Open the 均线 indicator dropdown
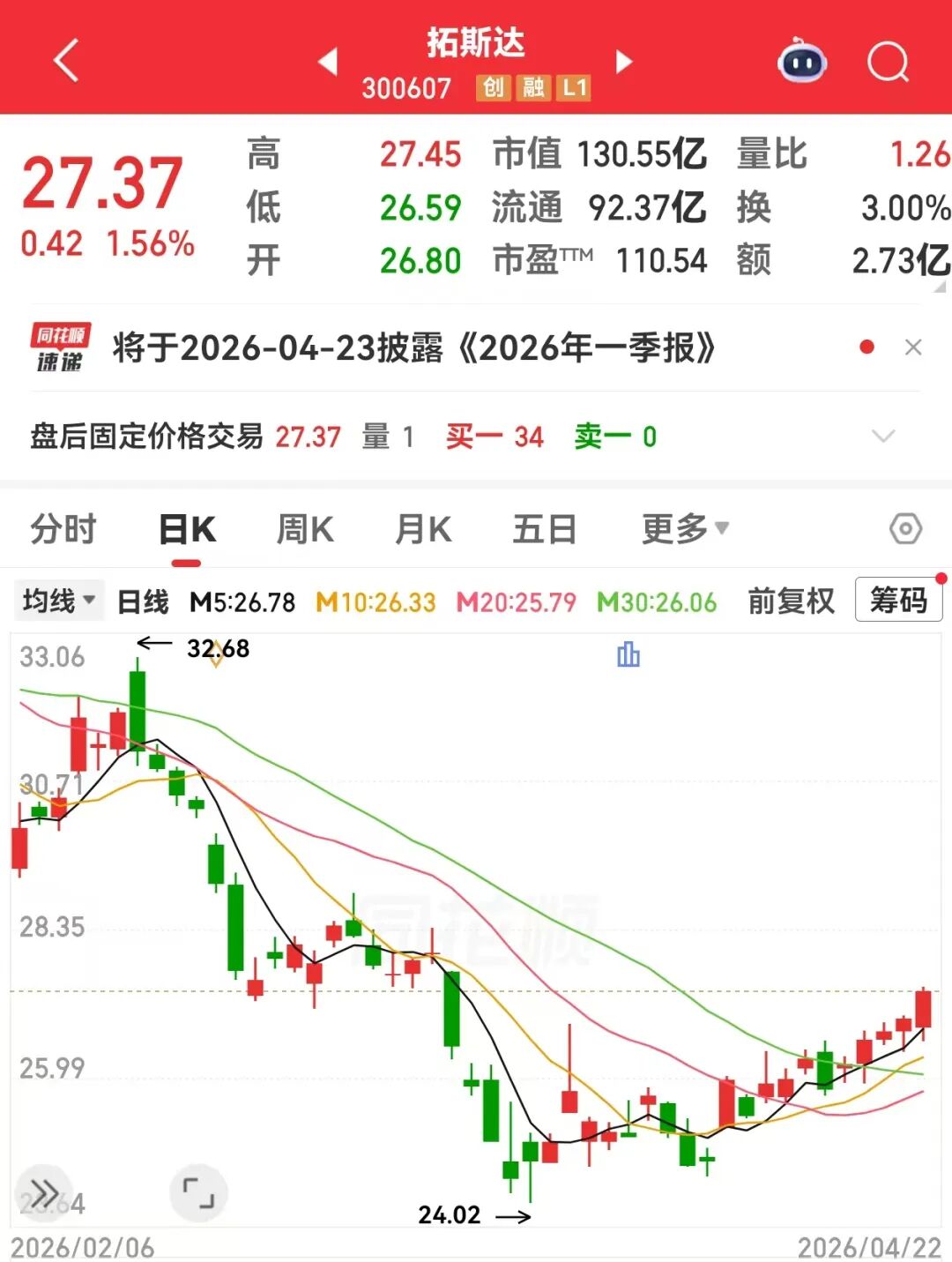The image size is (952, 1262). point(58,601)
